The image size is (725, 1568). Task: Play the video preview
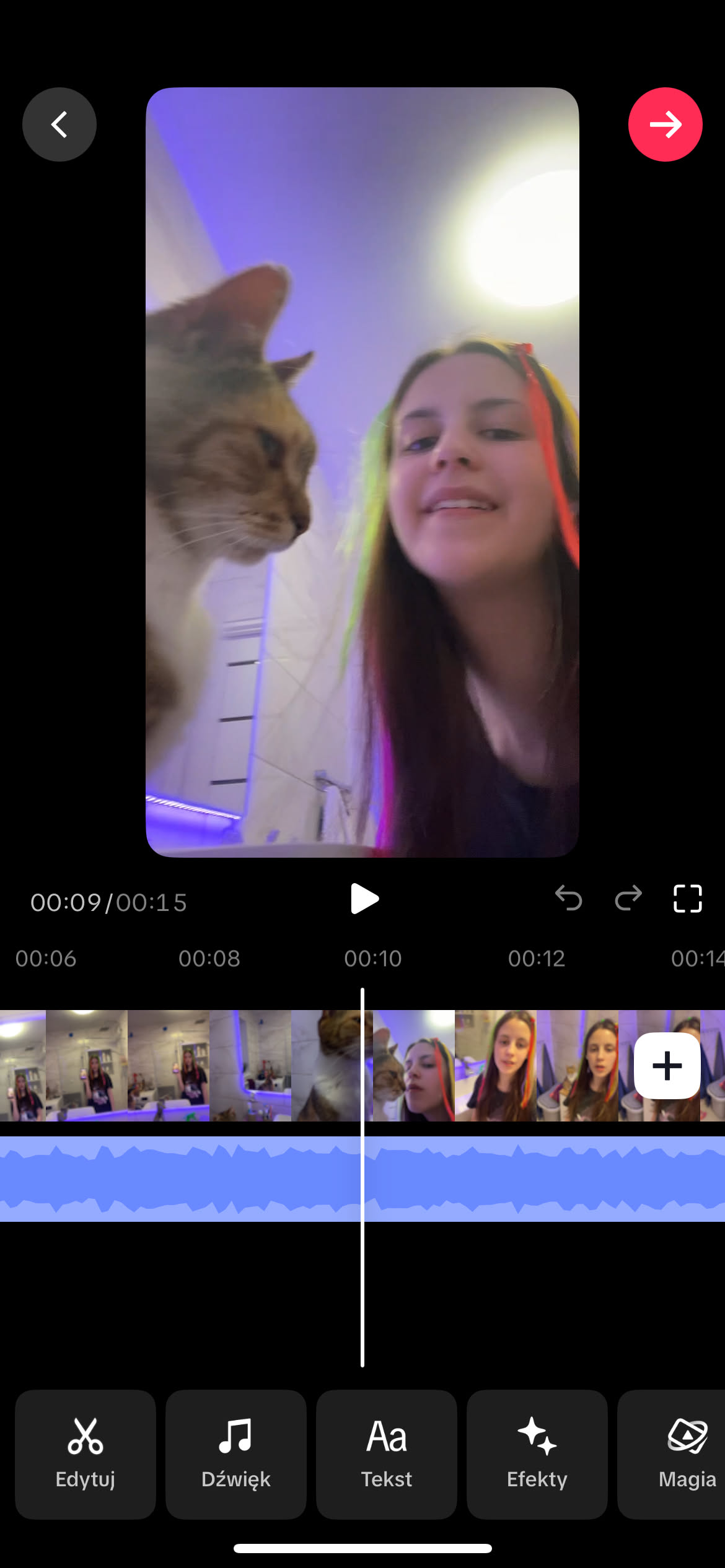point(364,899)
